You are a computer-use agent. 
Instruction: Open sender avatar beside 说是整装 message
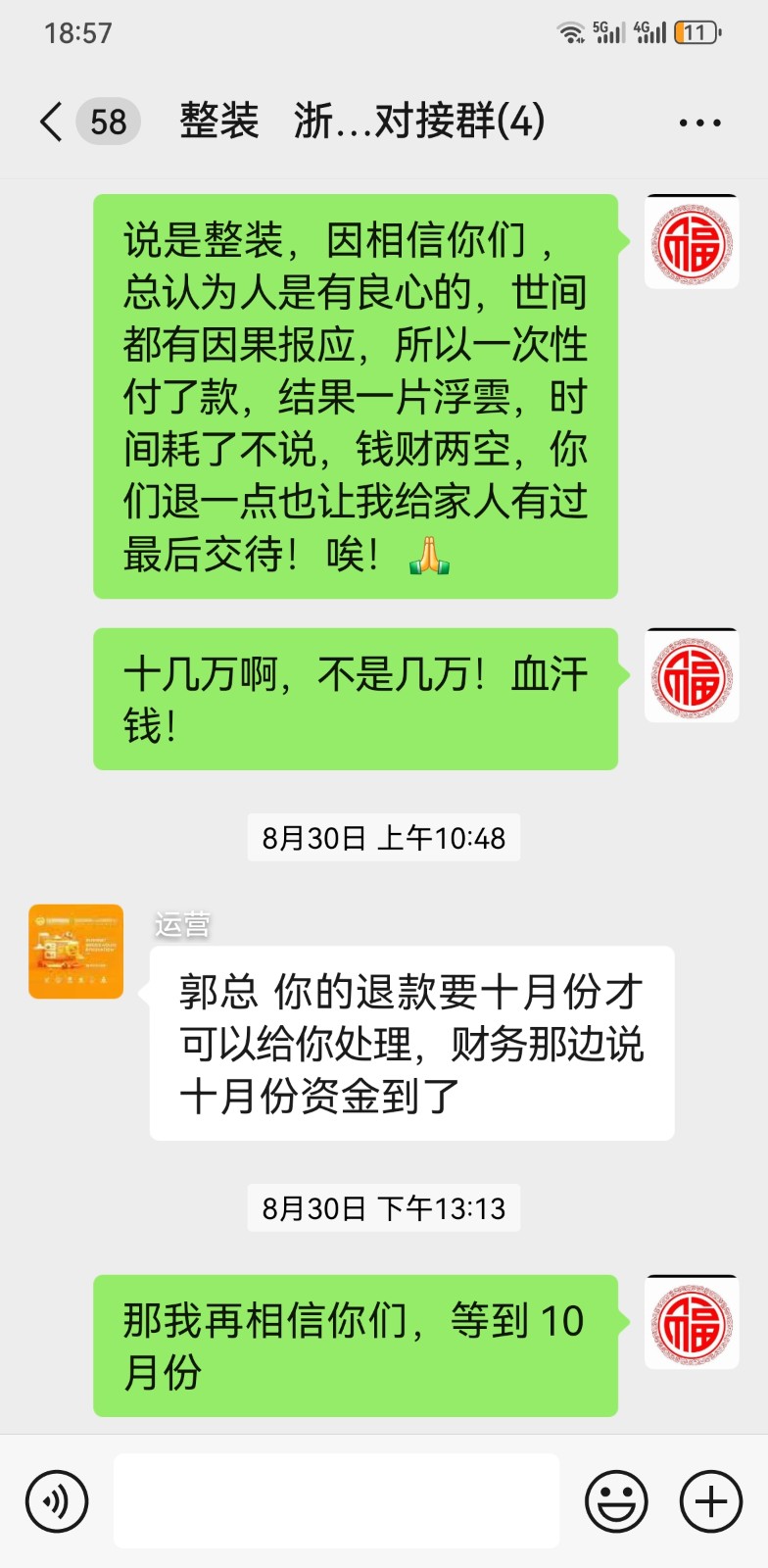(692, 242)
